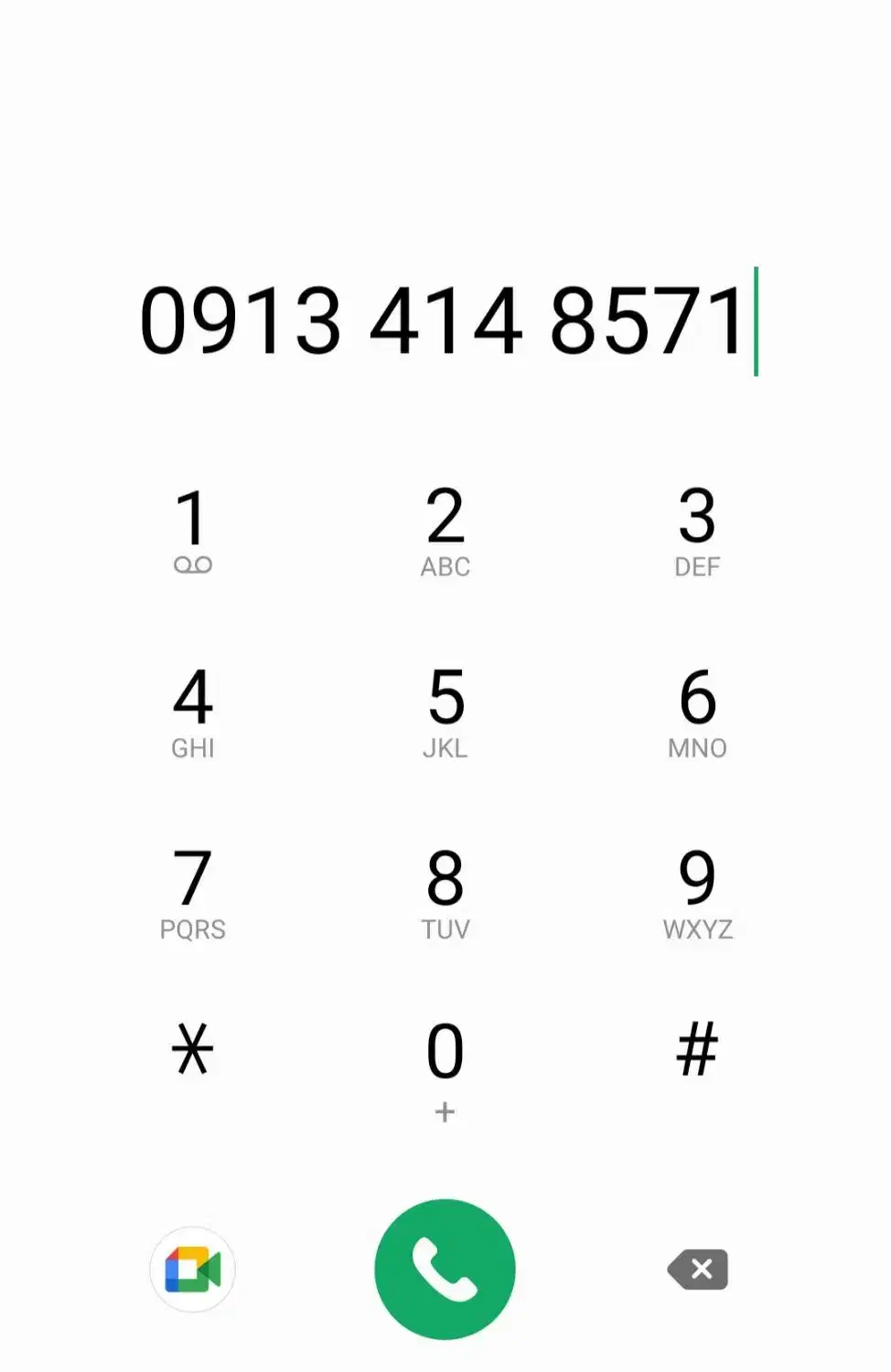Tap the 5 JKL key
The image size is (891, 1372).
point(445,713)
